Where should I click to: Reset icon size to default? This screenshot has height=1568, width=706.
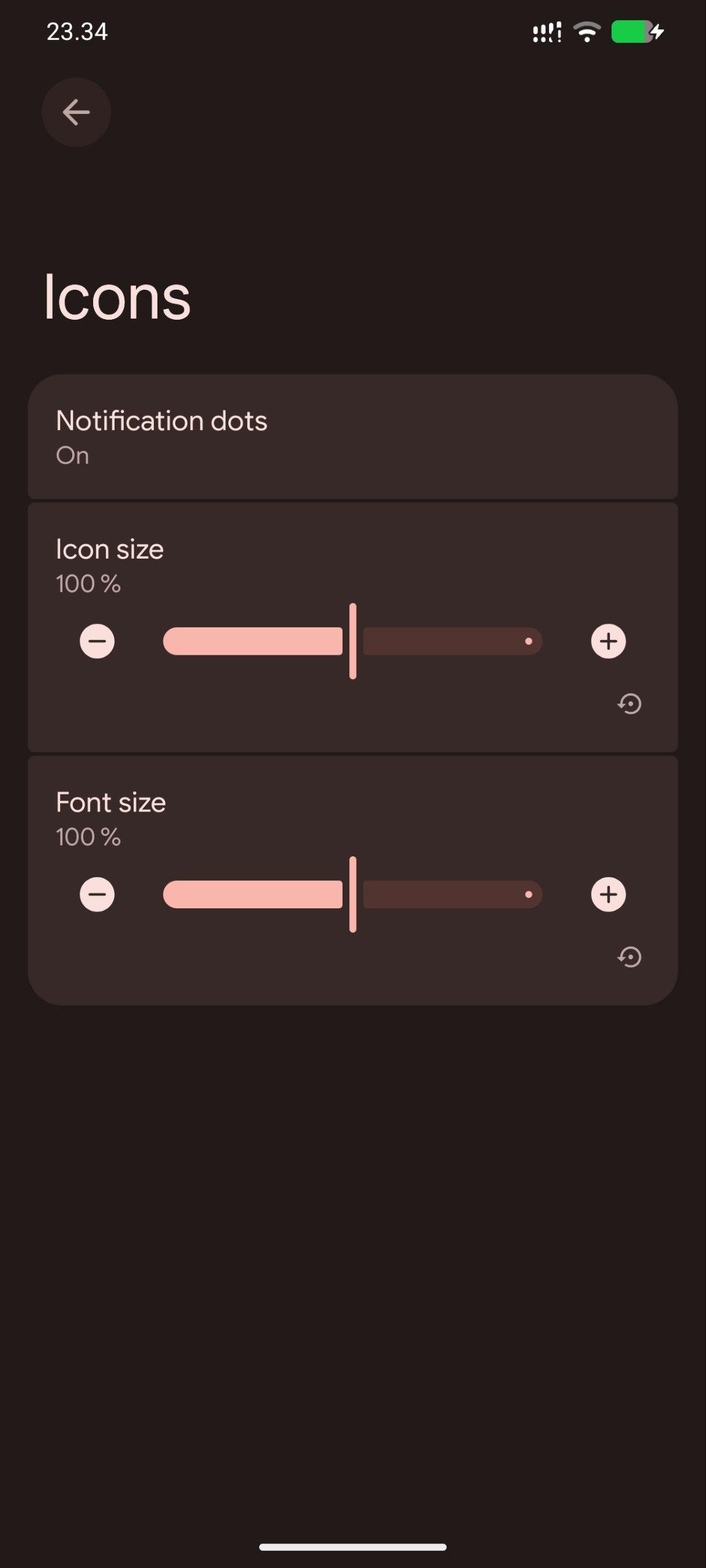629,704
